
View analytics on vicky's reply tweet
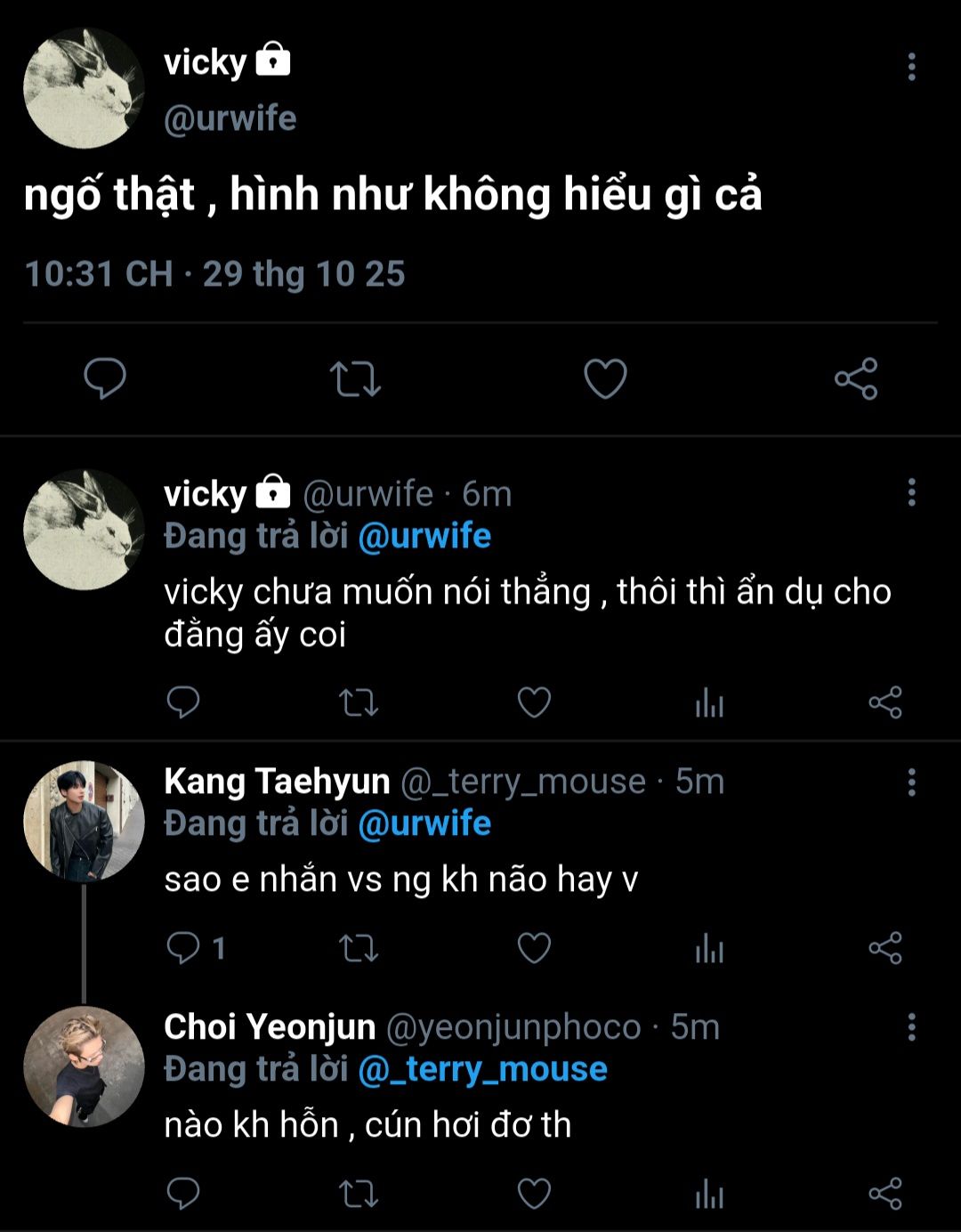pyautogui.click(x=709, y=702)
